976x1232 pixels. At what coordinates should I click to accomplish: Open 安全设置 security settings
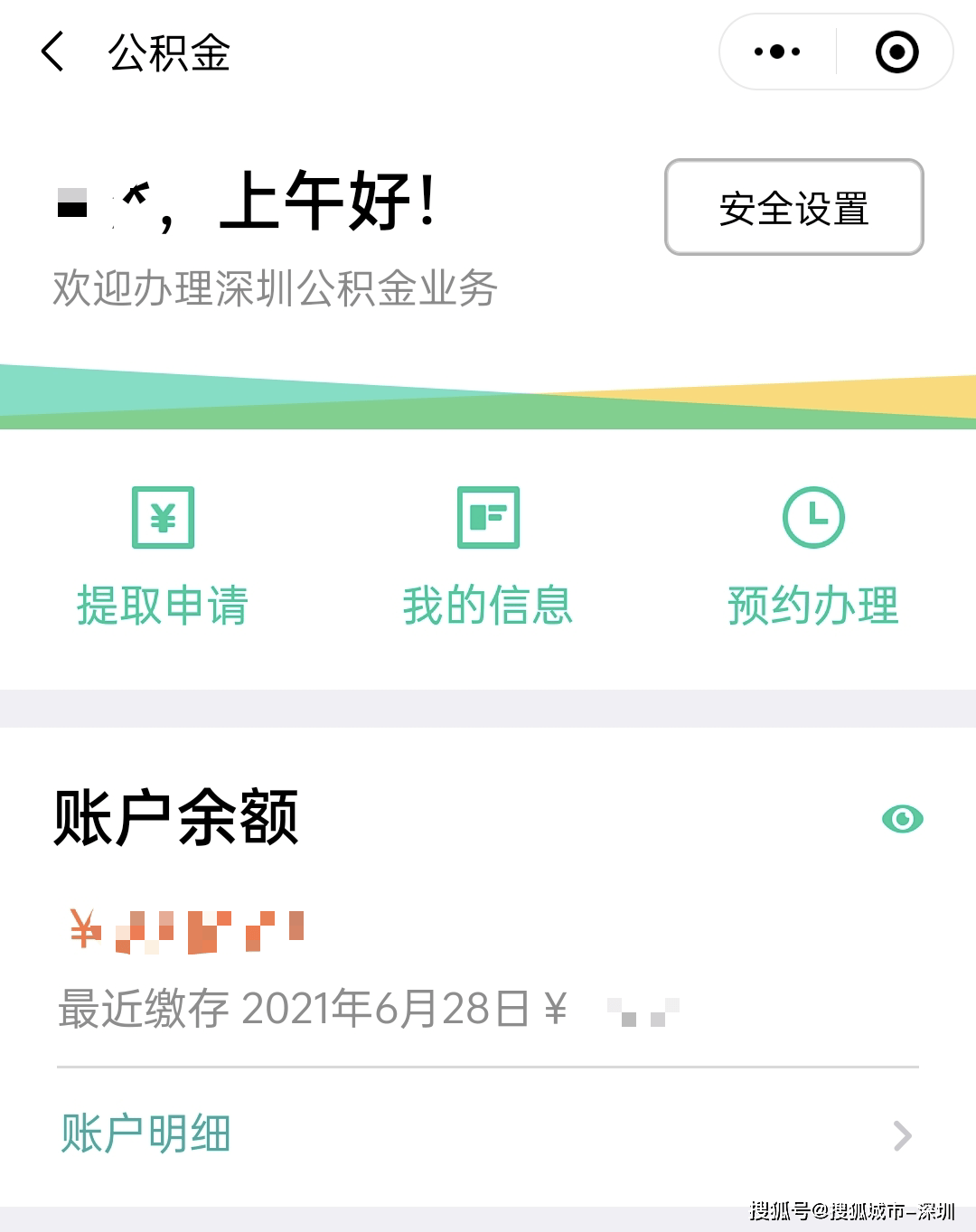click(793, 206)
